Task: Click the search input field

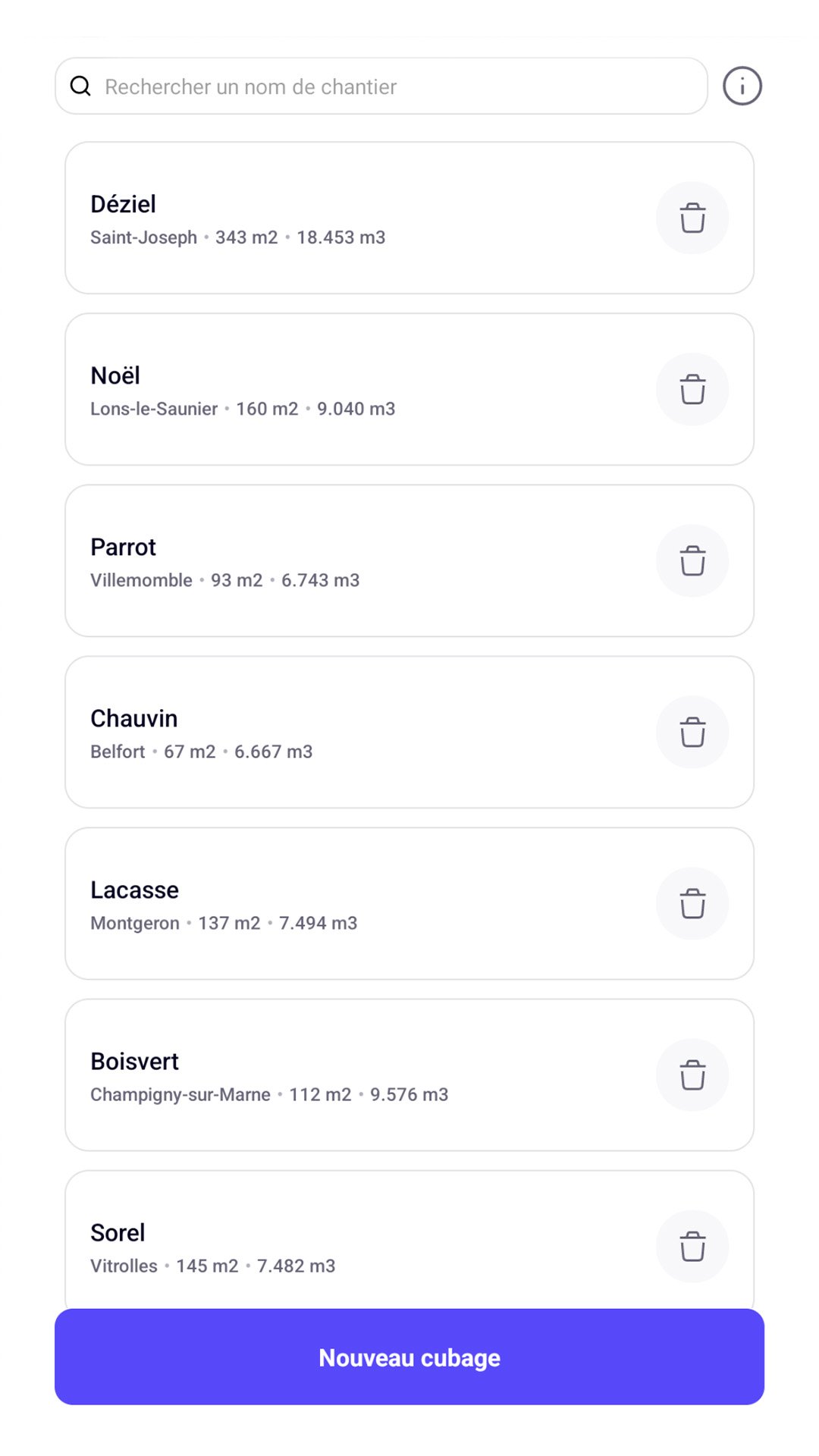Action: pos(379,85)
